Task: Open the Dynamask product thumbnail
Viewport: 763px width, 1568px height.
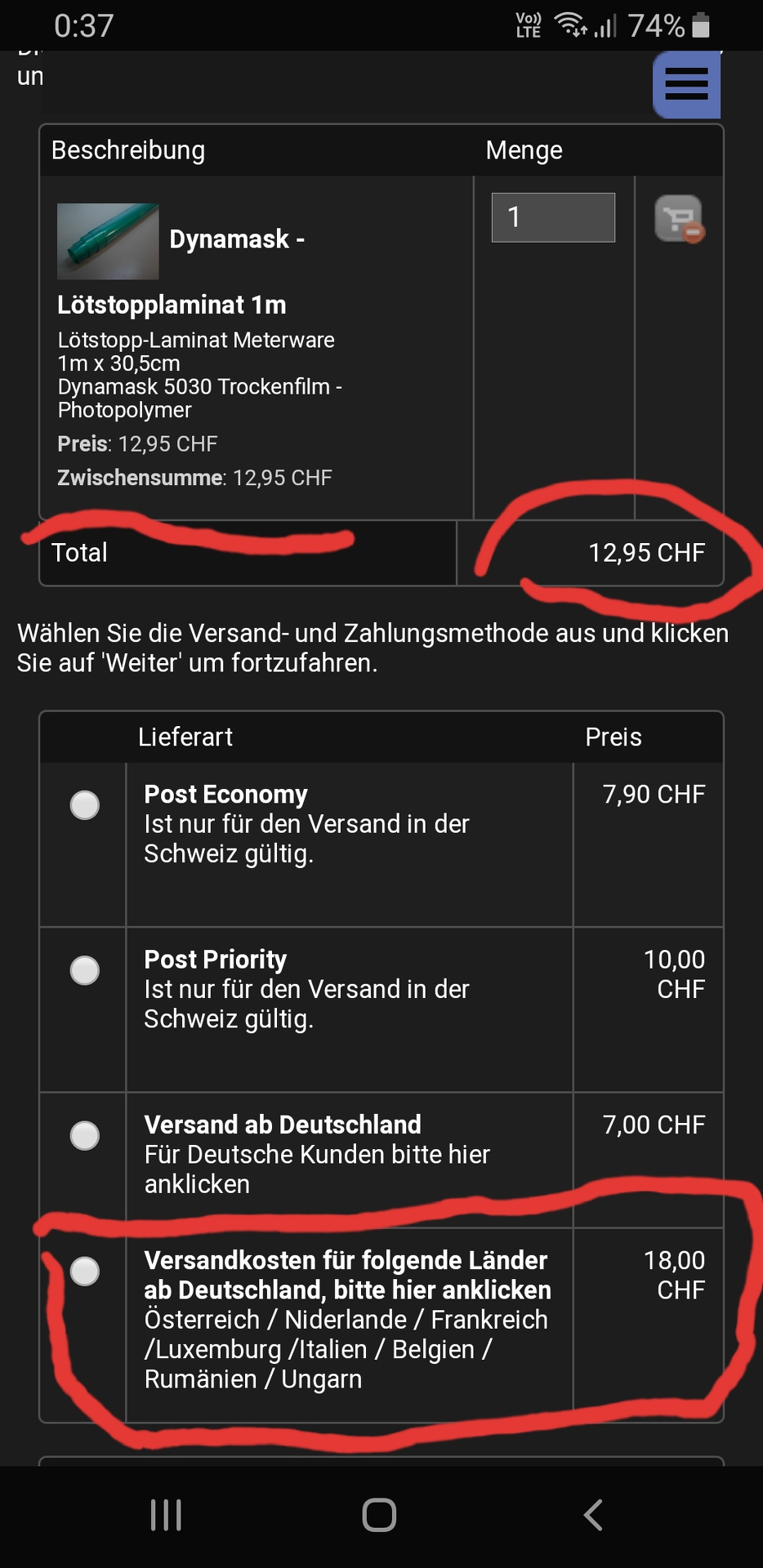Action: [108, 241]
